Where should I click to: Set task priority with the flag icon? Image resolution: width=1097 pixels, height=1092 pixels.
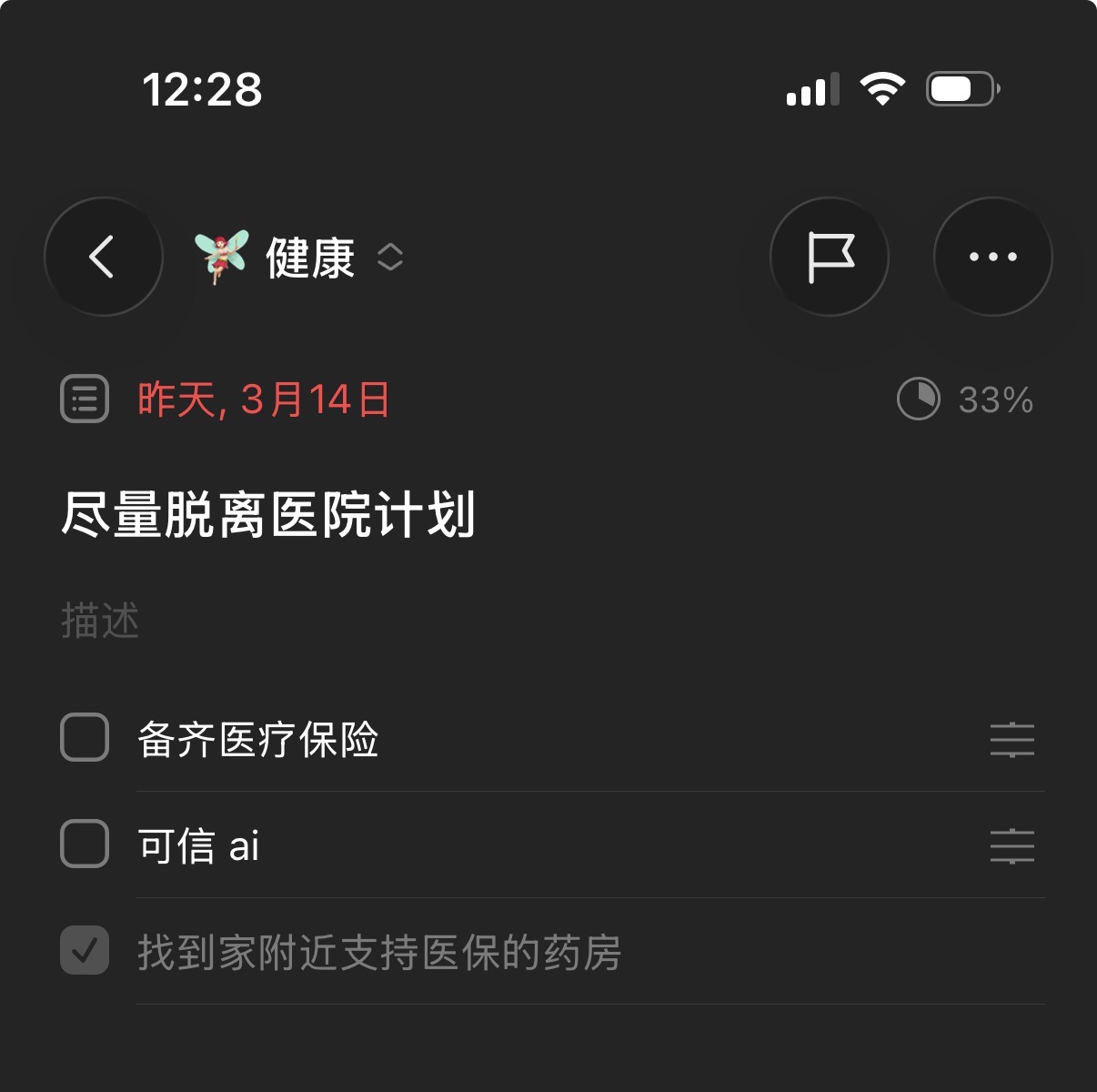pyautogui.click(x=830, y=257)
